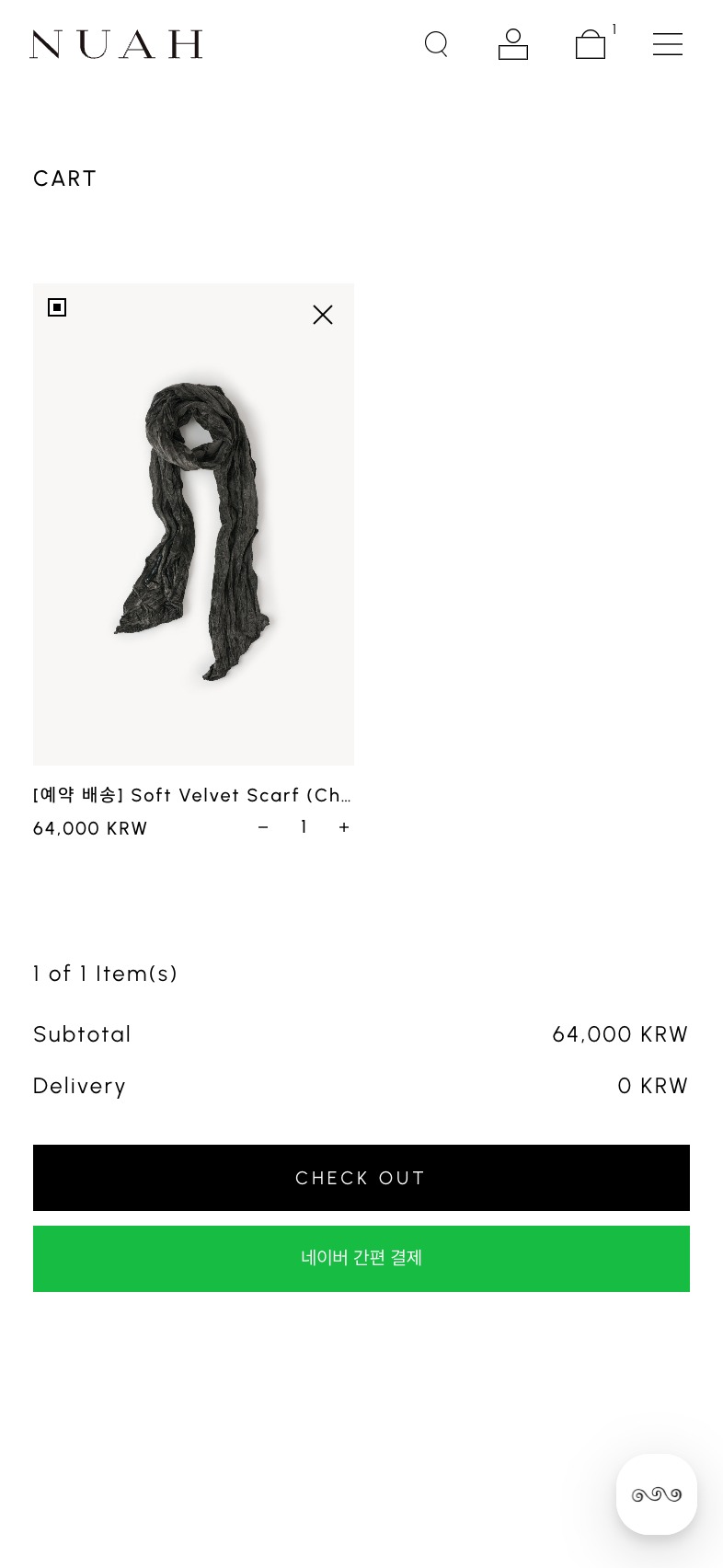Remove the Soft Velvet Scarf from cart
The width and height of the screenshot is (723, 1568).
coord(322,315)
